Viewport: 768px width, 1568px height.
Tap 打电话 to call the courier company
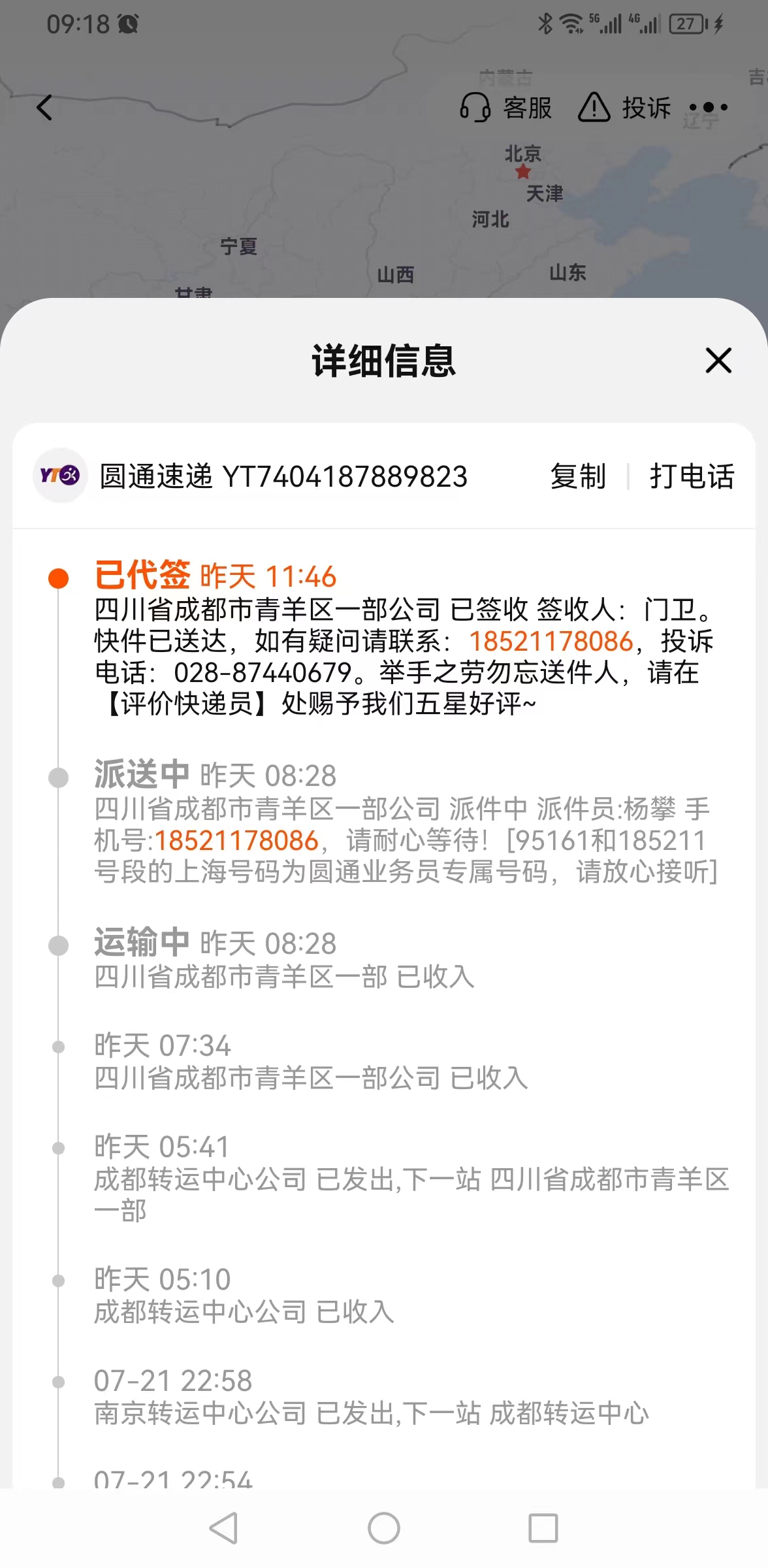coord(692,476)
